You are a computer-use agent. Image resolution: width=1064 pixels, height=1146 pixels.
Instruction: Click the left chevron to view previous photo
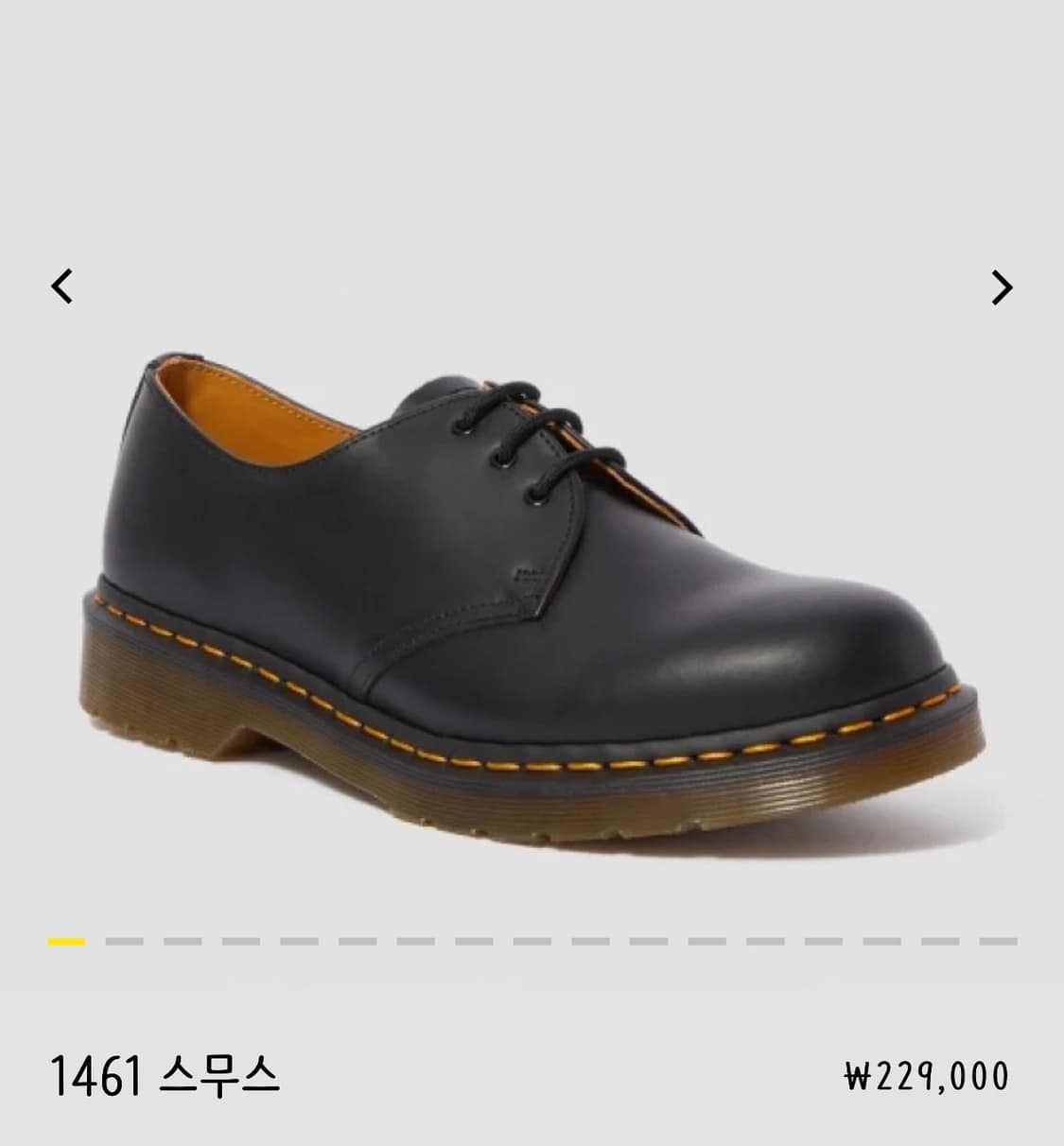61,286
